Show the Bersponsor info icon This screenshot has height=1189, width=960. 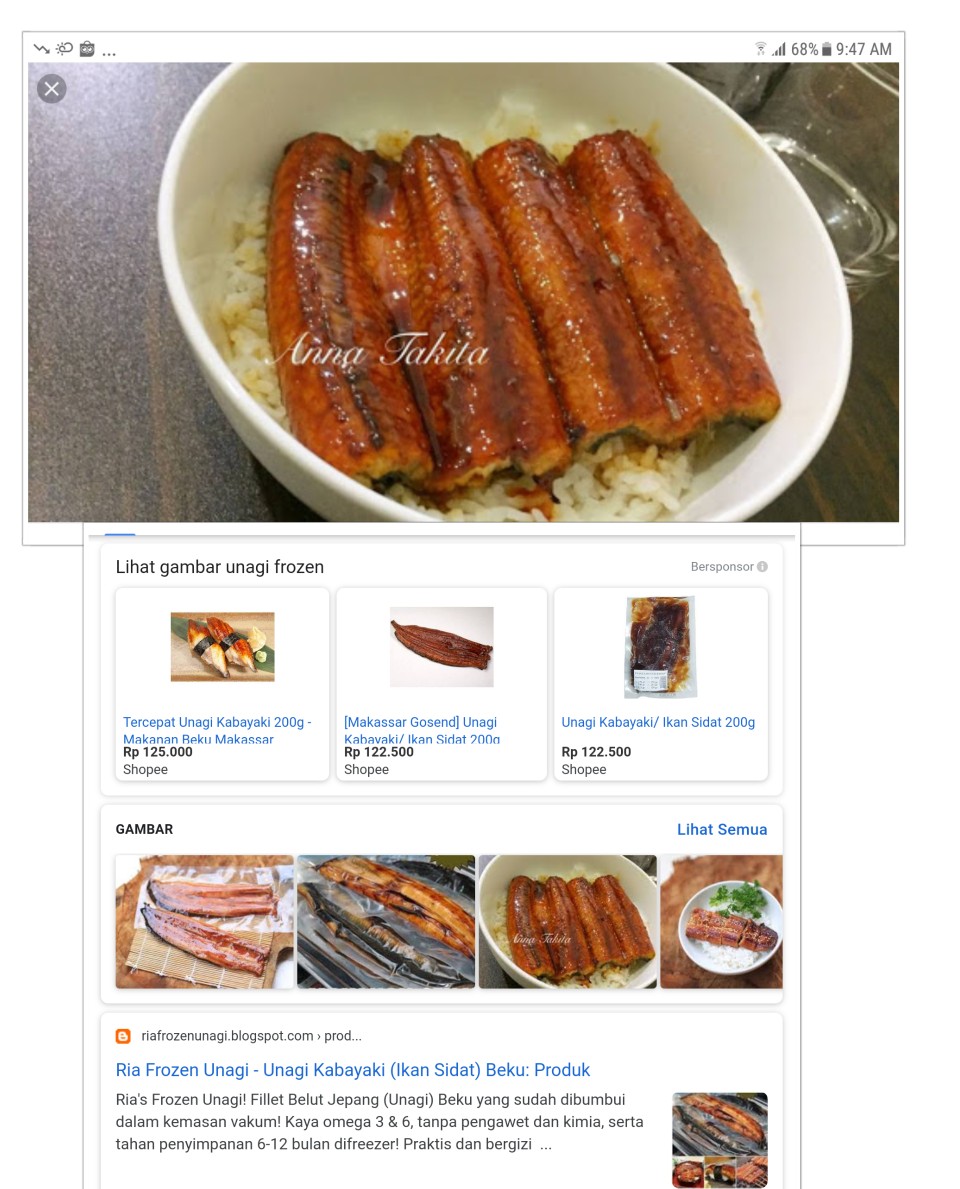click(x=762, y=567)
